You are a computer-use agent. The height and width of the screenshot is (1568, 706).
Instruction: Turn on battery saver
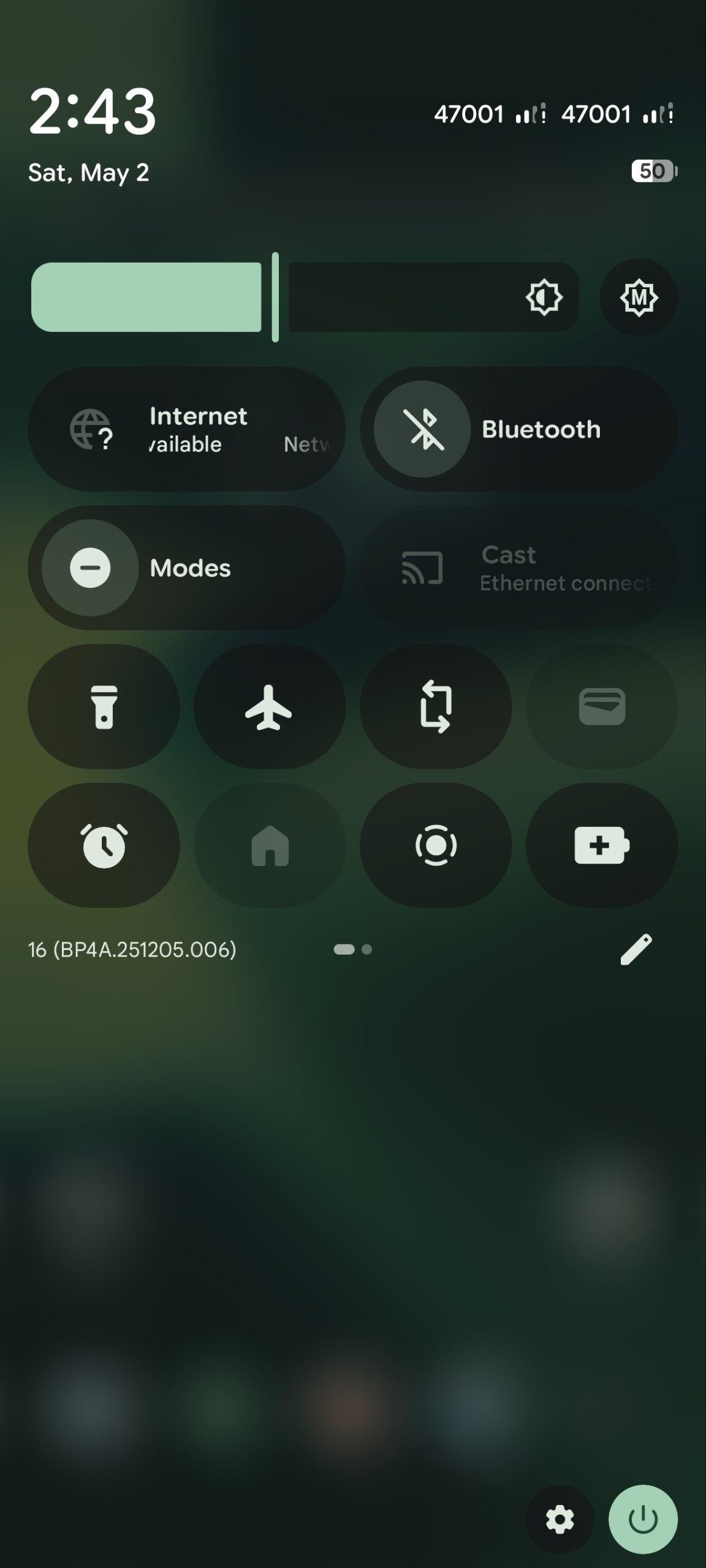click(602, 845)
